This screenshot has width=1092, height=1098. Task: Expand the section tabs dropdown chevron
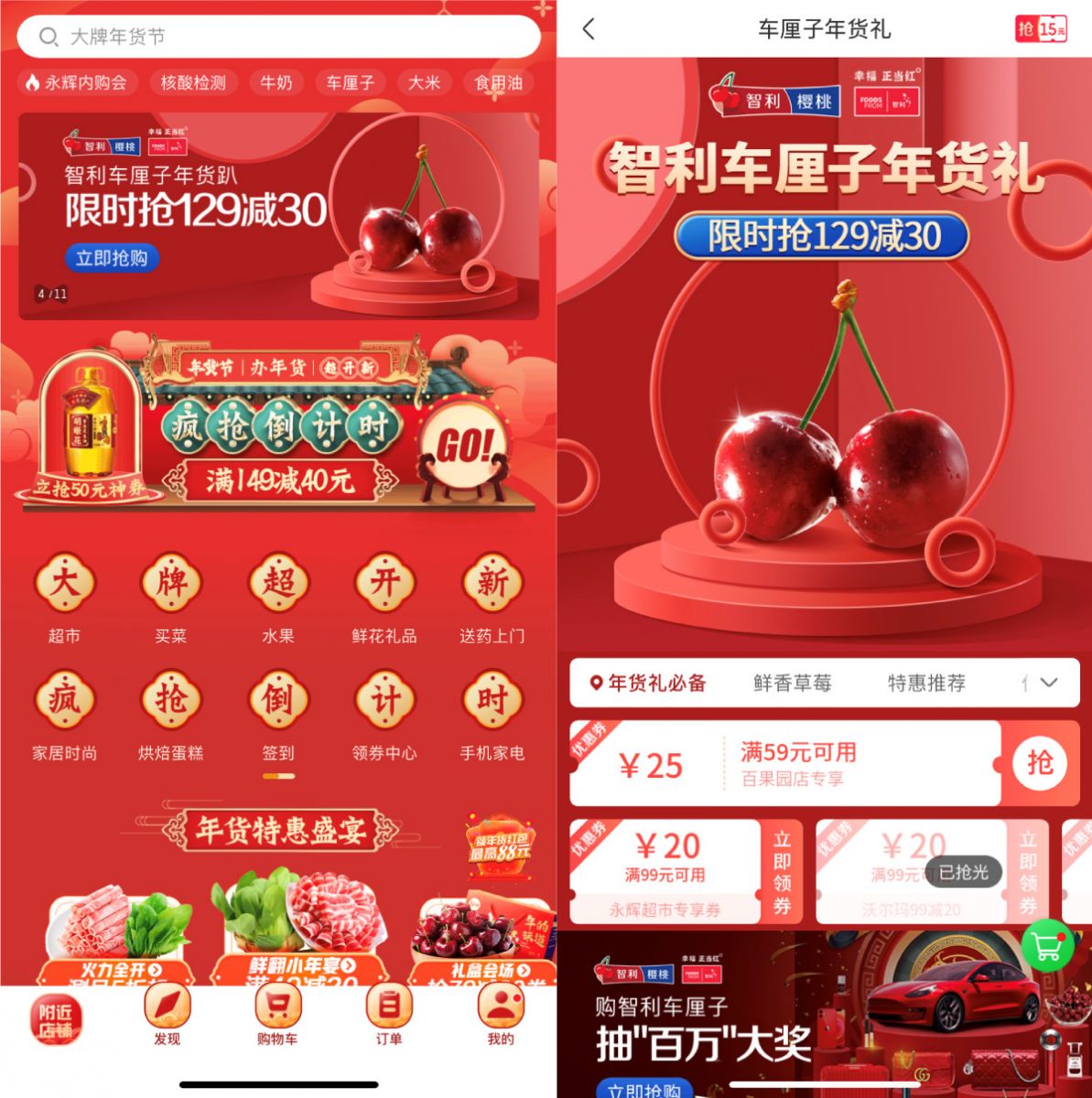coord(1049,683)
